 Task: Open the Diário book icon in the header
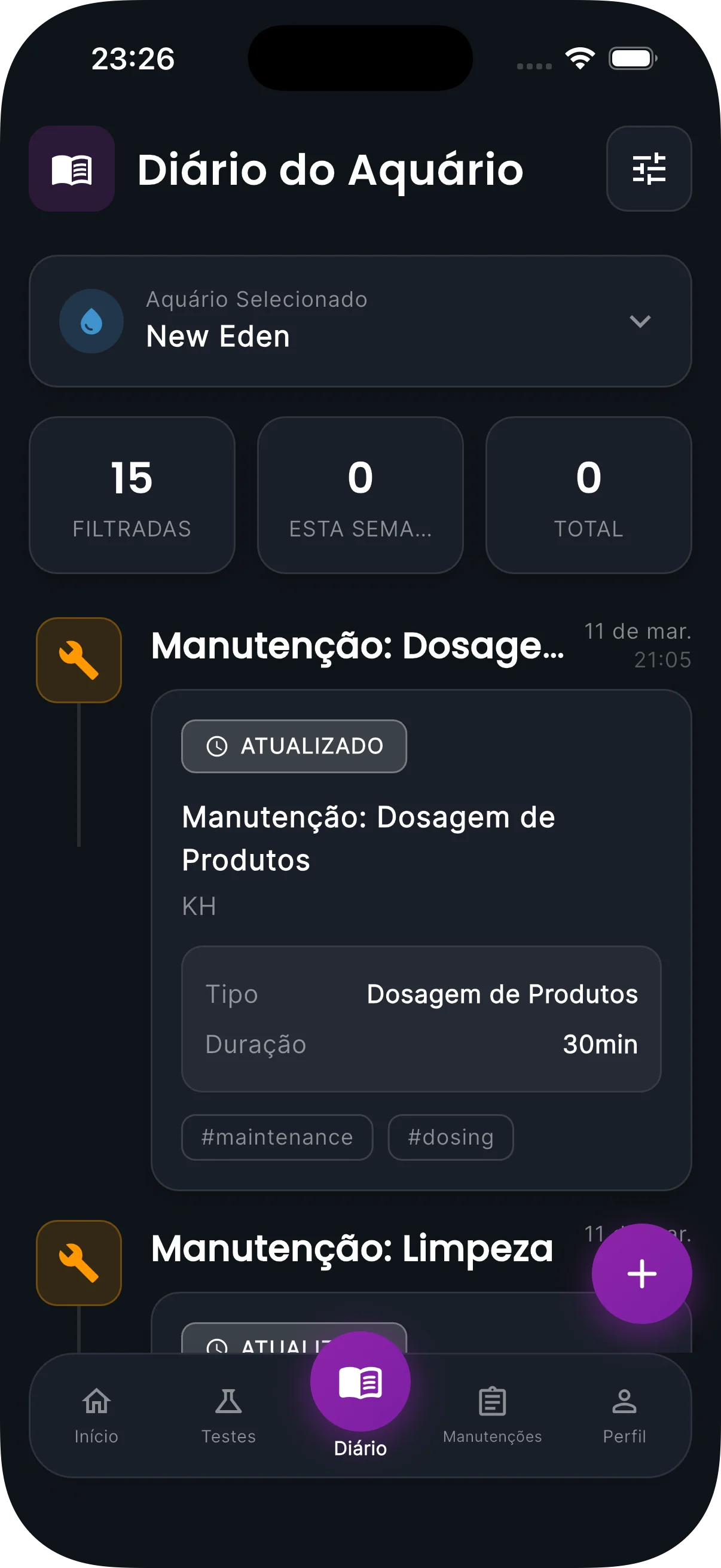point(72,169)
